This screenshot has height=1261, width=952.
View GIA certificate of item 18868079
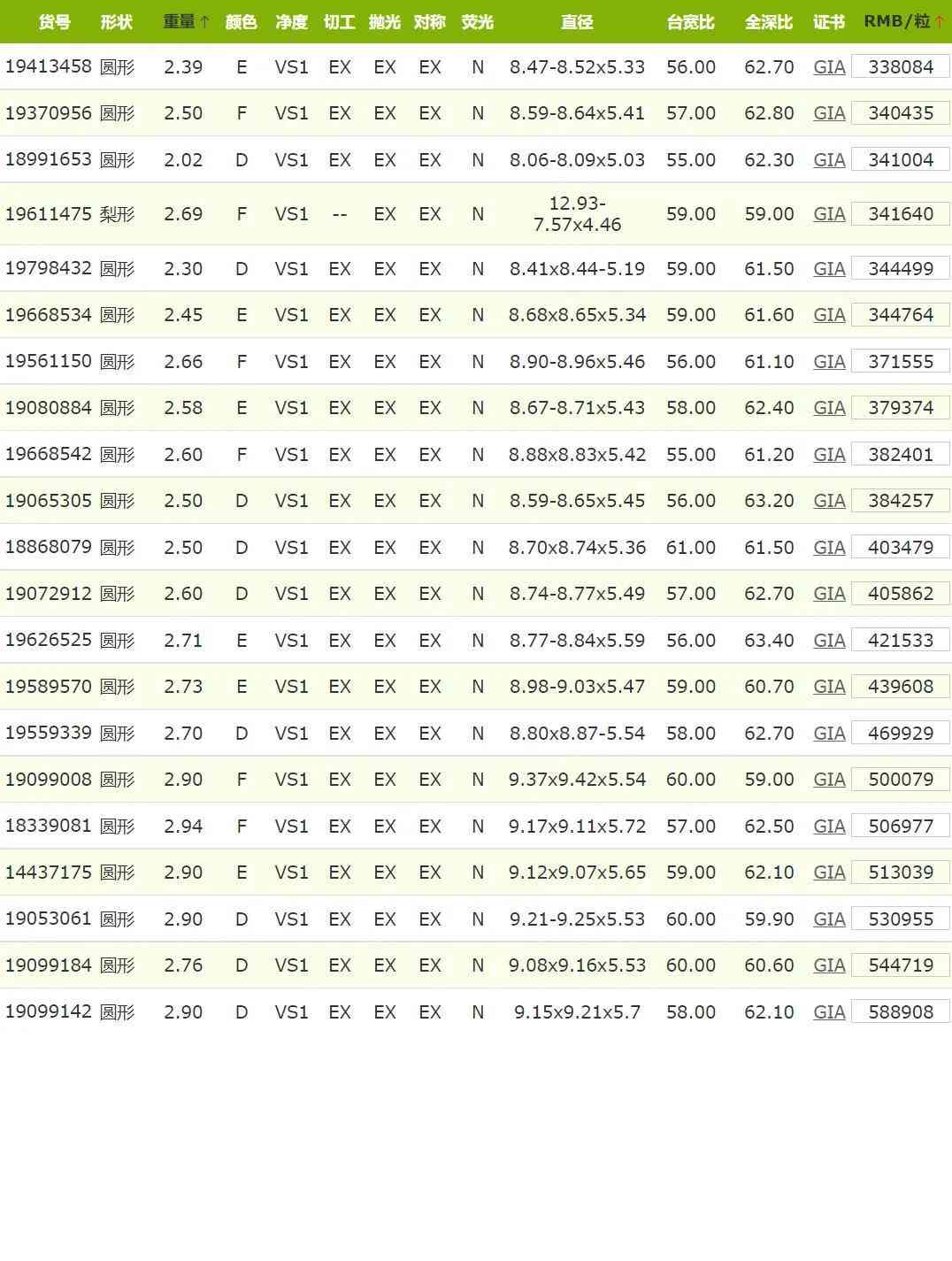829,548
